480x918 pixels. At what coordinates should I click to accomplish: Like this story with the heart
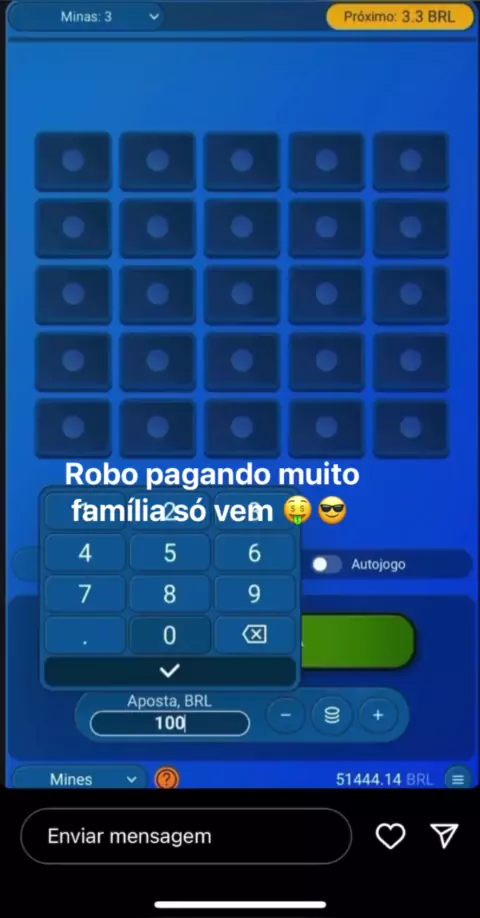(x=390, y=836)
